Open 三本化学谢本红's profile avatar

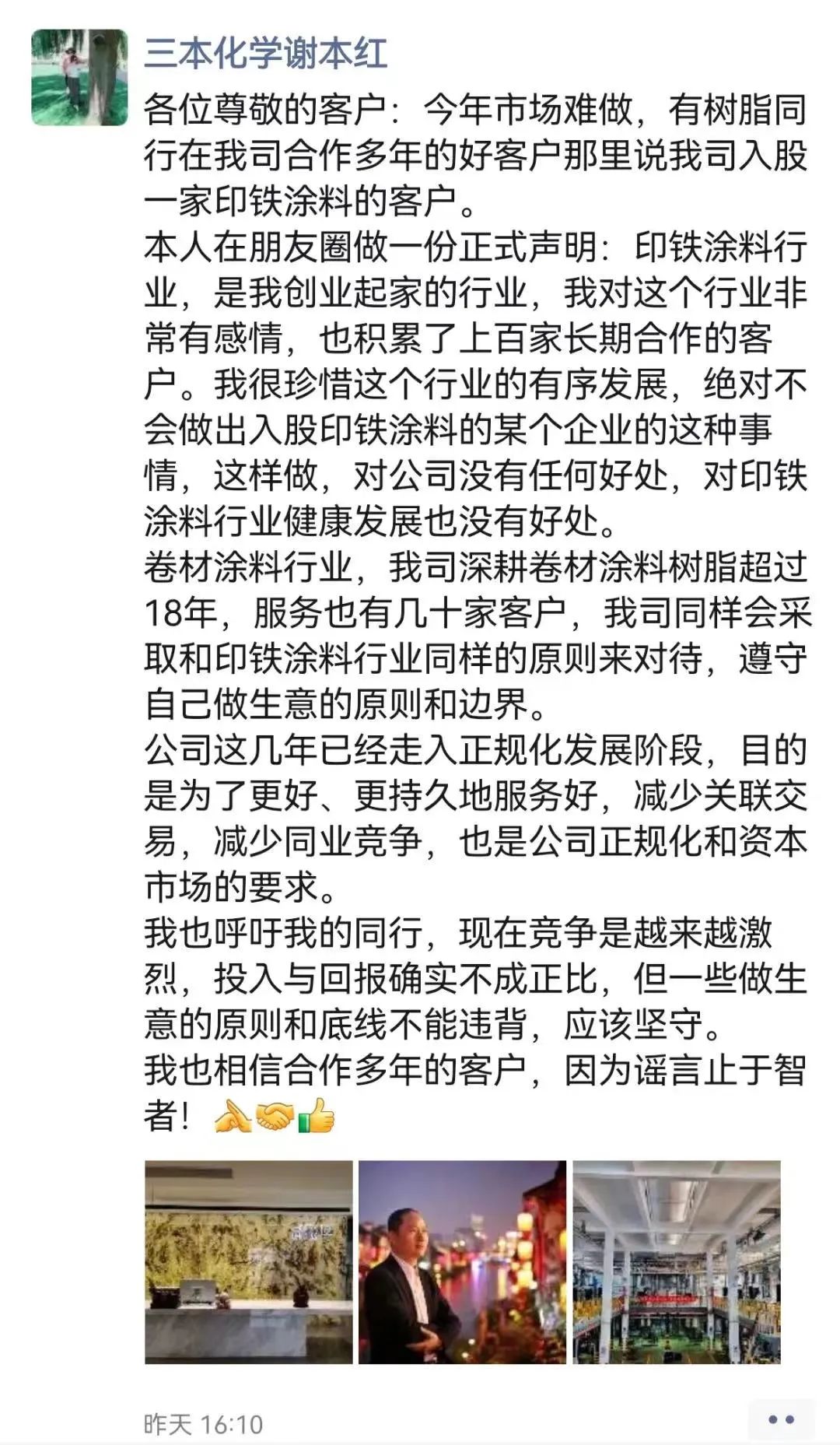pos(79,78)
